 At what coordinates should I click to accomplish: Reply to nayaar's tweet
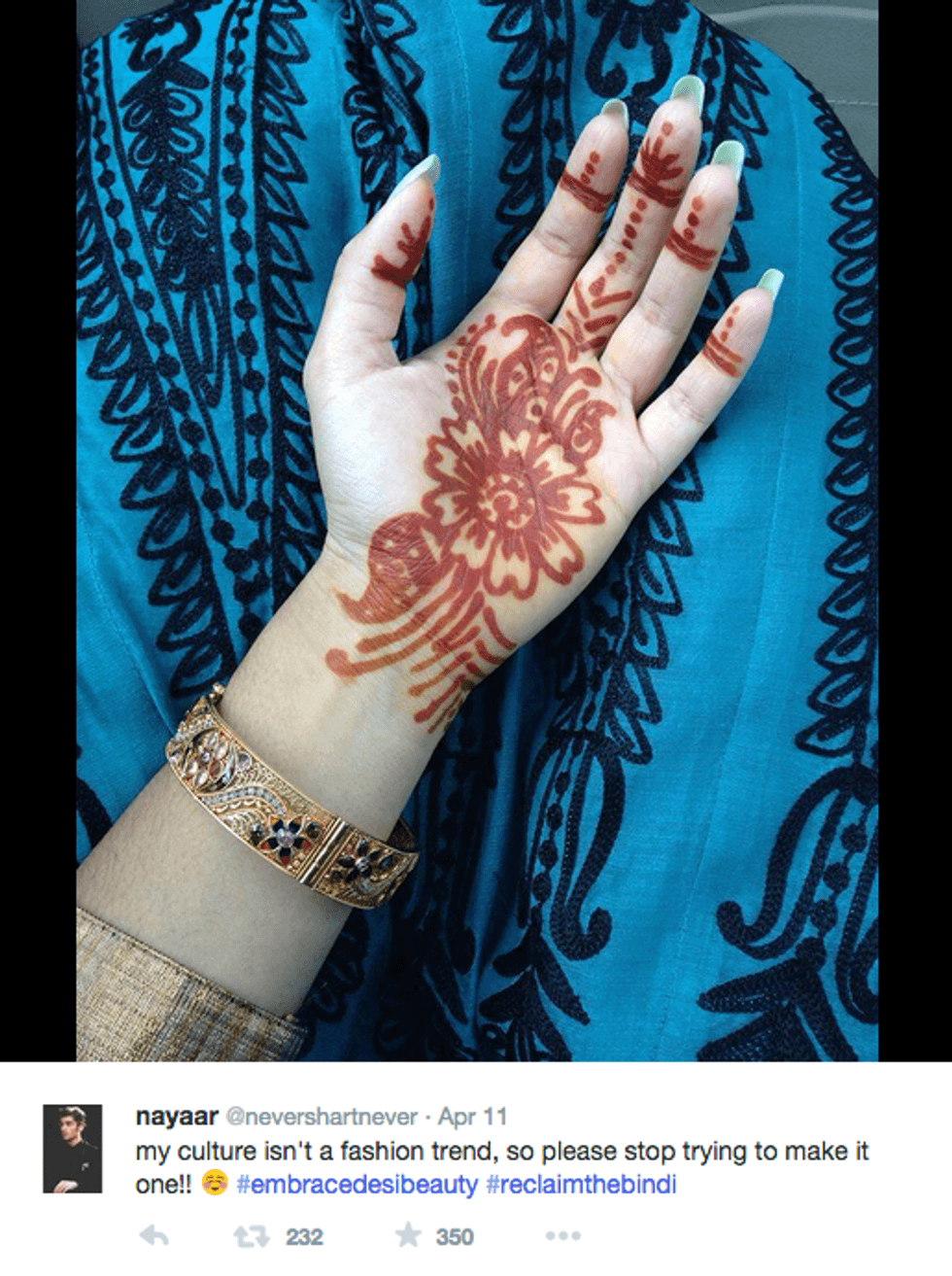(153, 1236)
